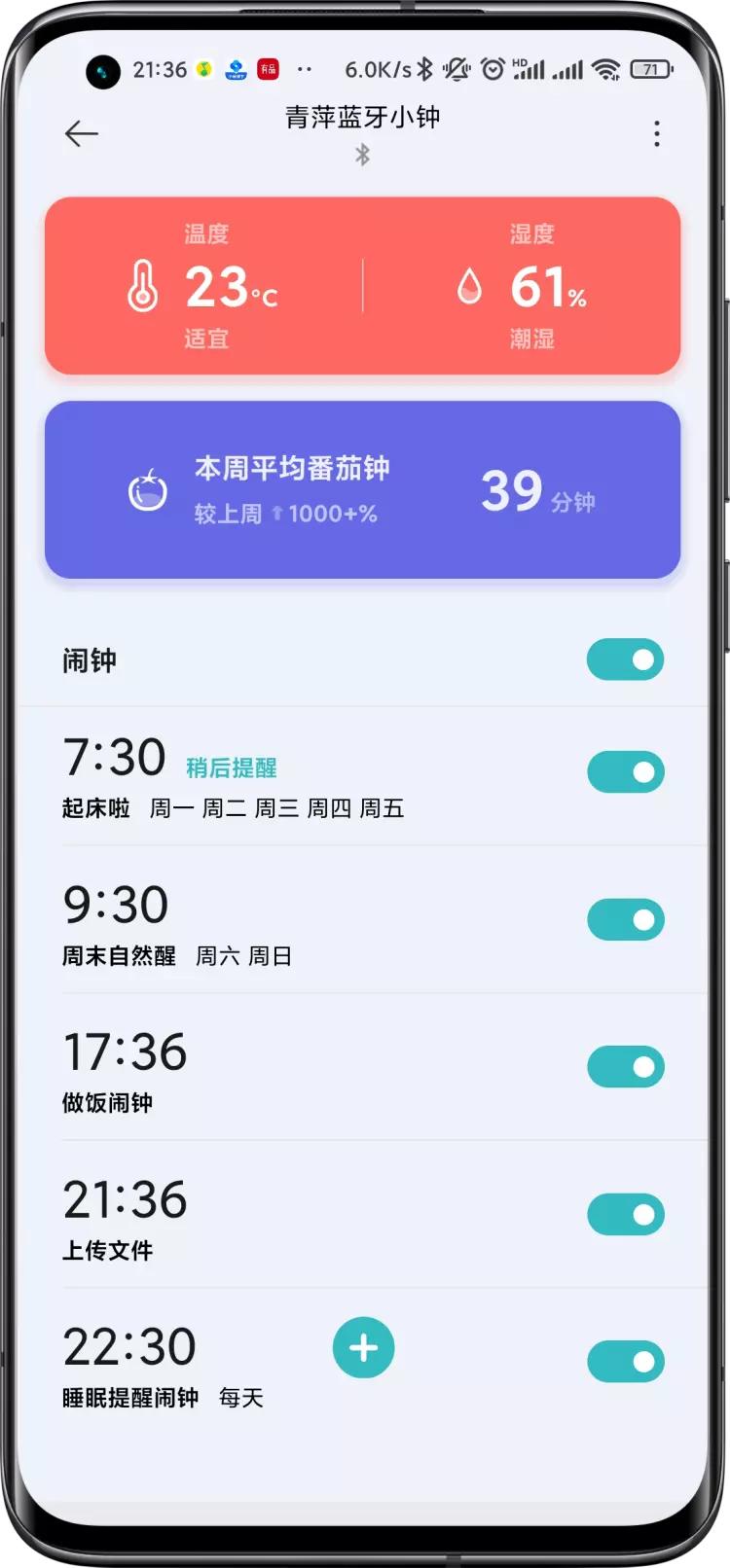Screen dimensions: 730x1568
Task: Tap the water droplet humidity icon
Action: pos(470,286)
